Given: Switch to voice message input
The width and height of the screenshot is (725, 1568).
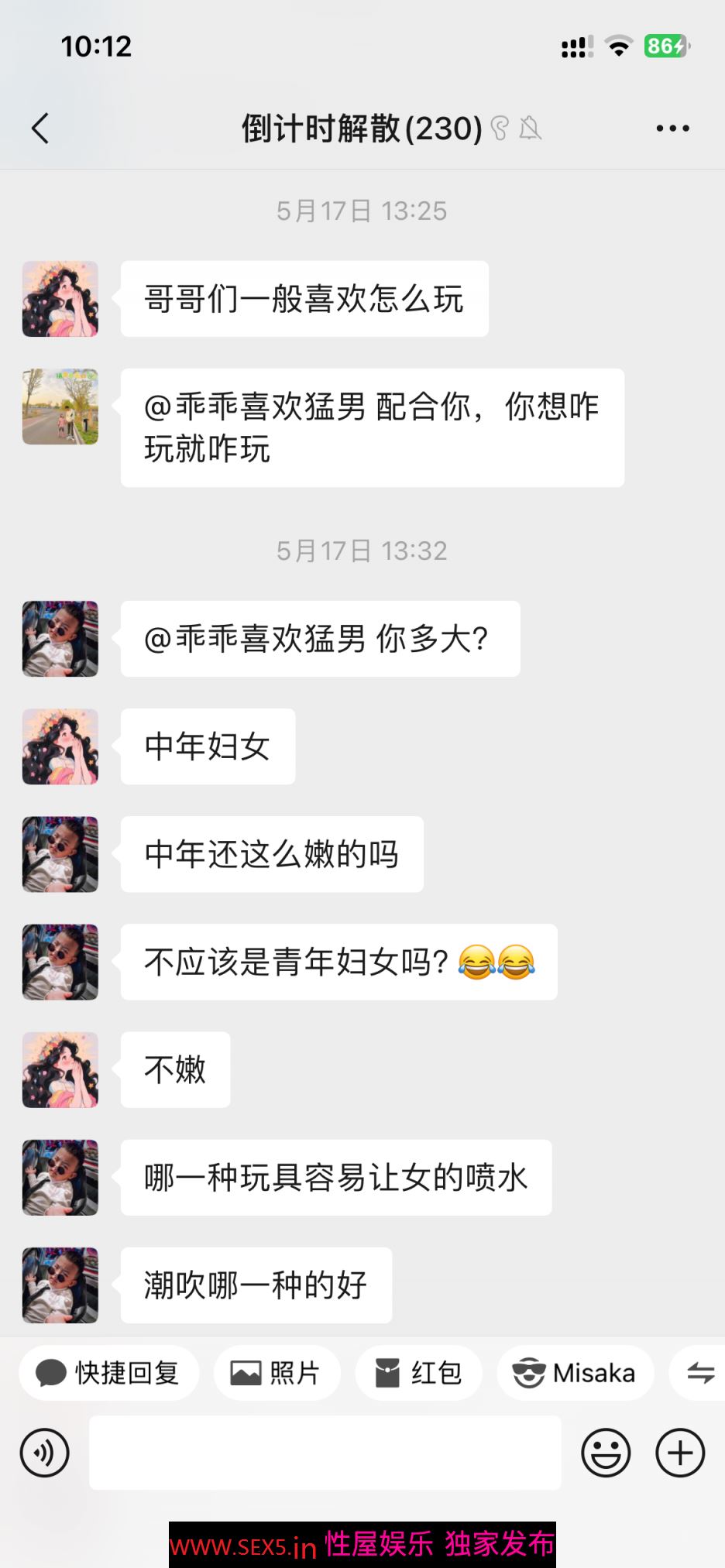Looking at the screenshot, I should [x=45, y=1453].
